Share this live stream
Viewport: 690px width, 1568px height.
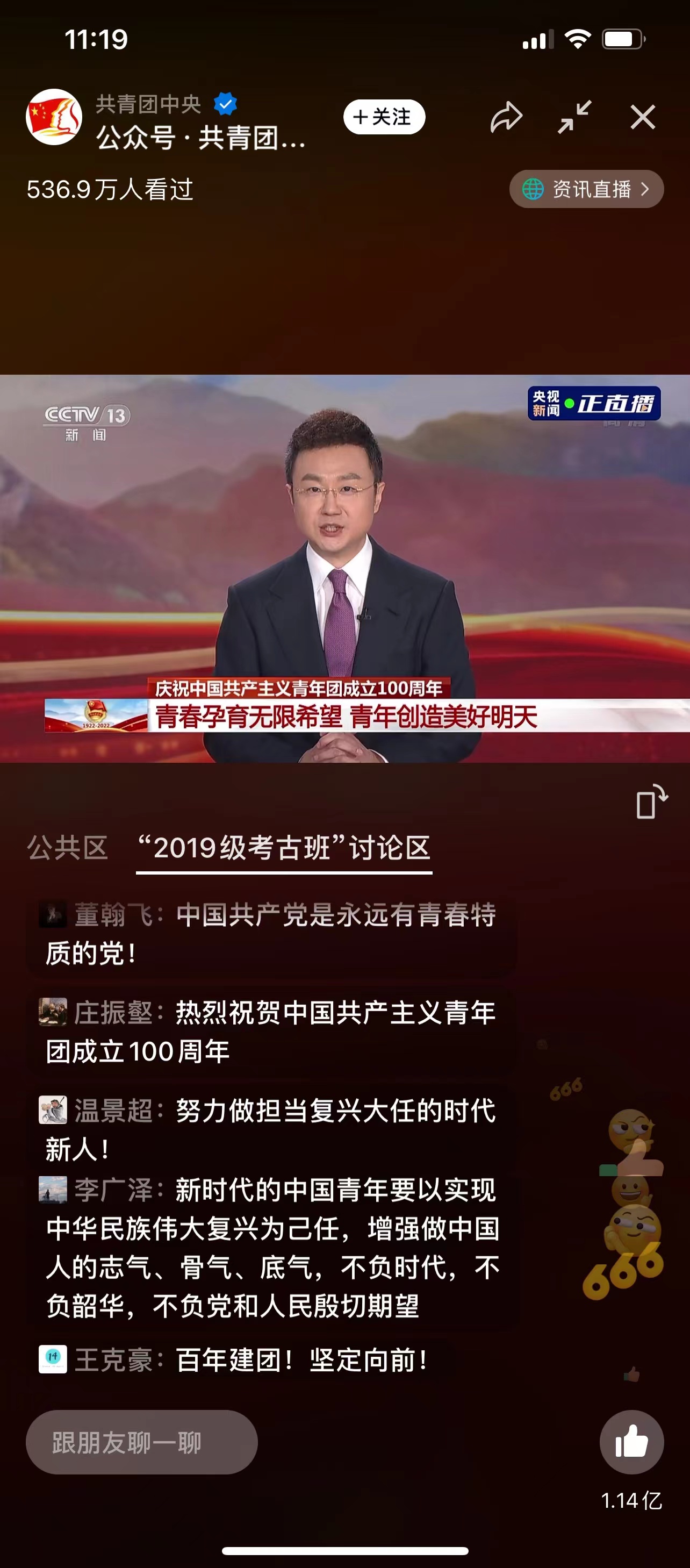506,117
